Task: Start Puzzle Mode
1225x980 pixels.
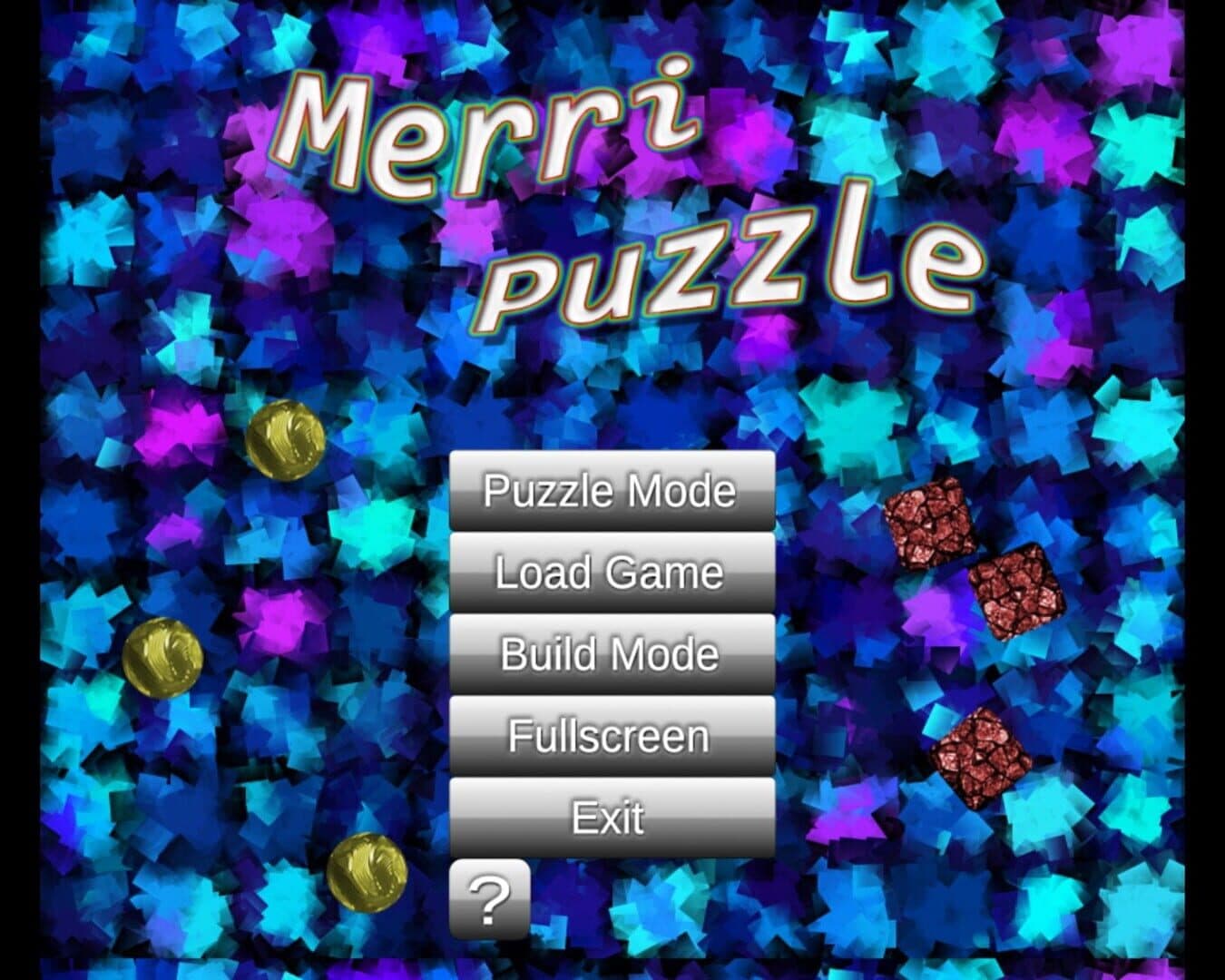Action: [x=612, y=491]
